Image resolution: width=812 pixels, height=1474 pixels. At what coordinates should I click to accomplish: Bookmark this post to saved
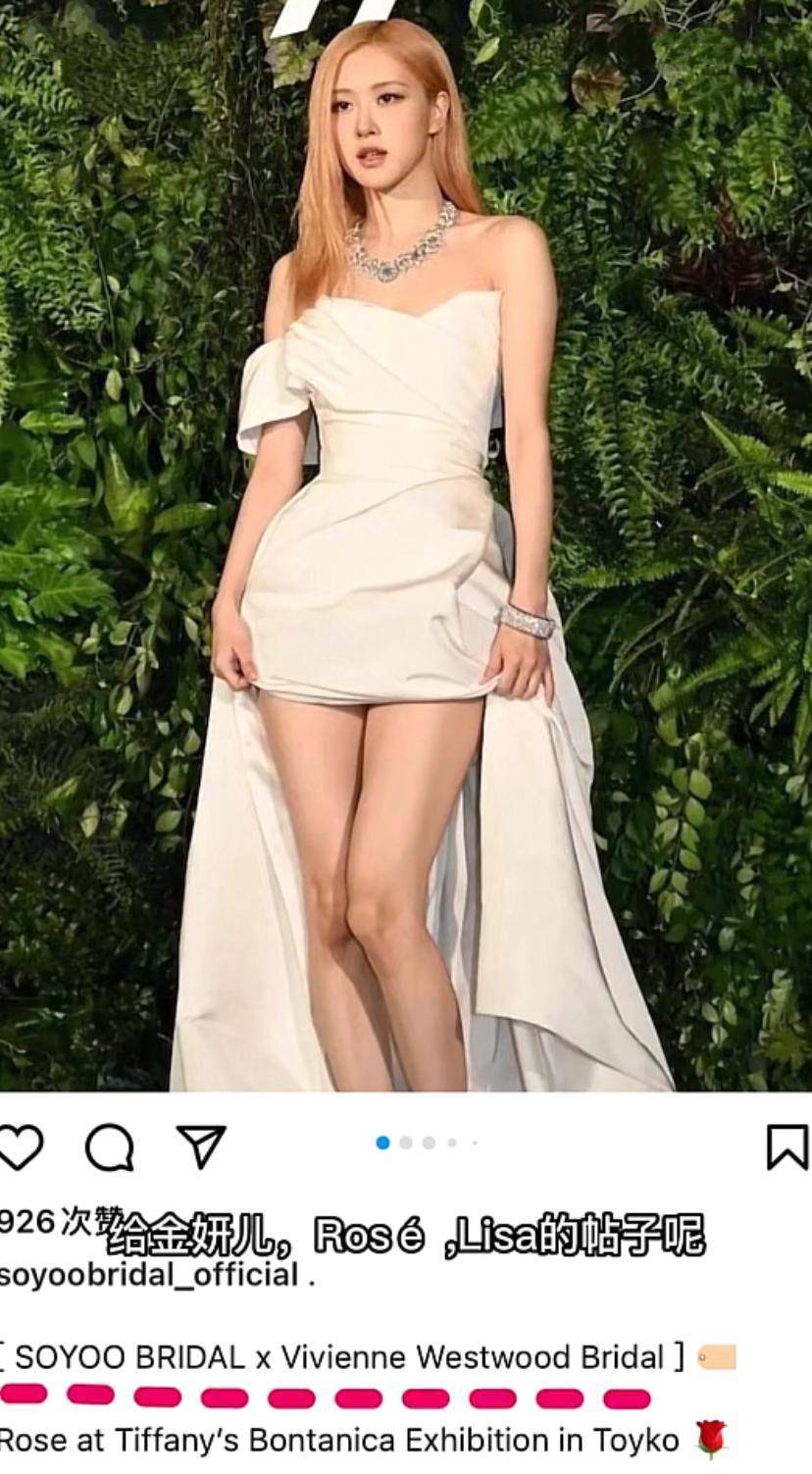click(787, 1146)
